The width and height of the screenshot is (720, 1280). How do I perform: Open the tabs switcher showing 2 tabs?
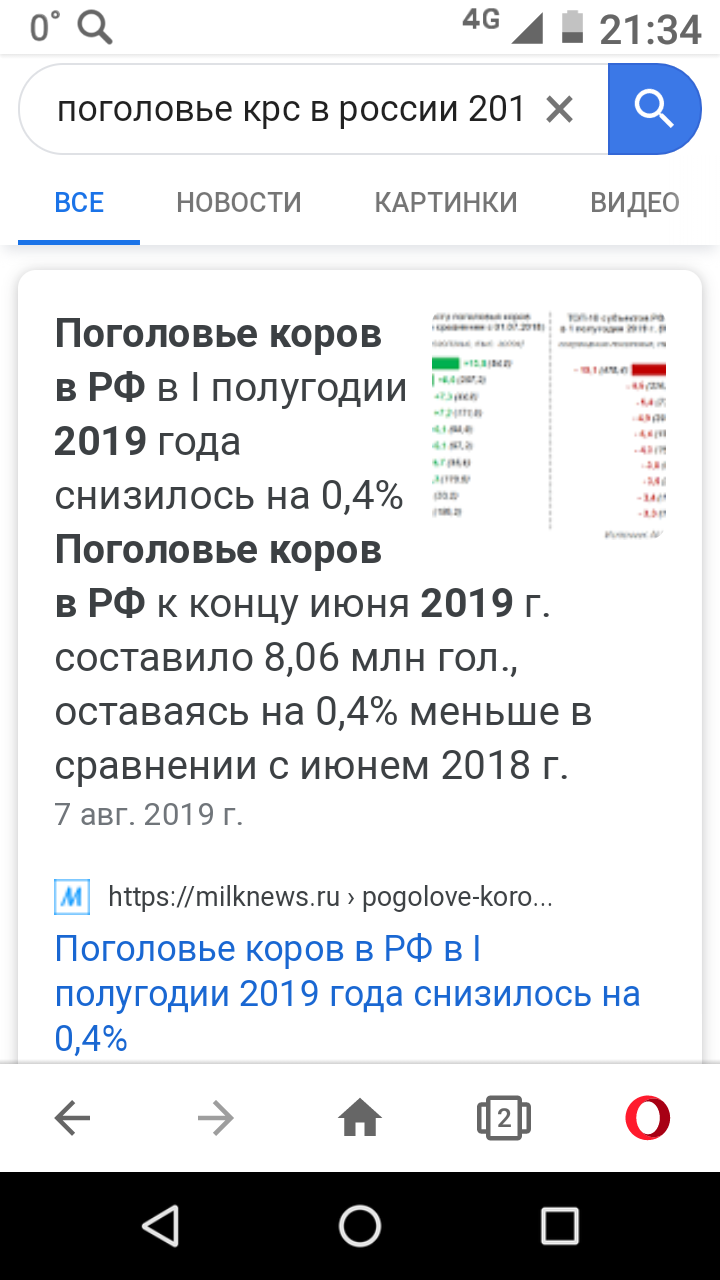[504, 1118]
